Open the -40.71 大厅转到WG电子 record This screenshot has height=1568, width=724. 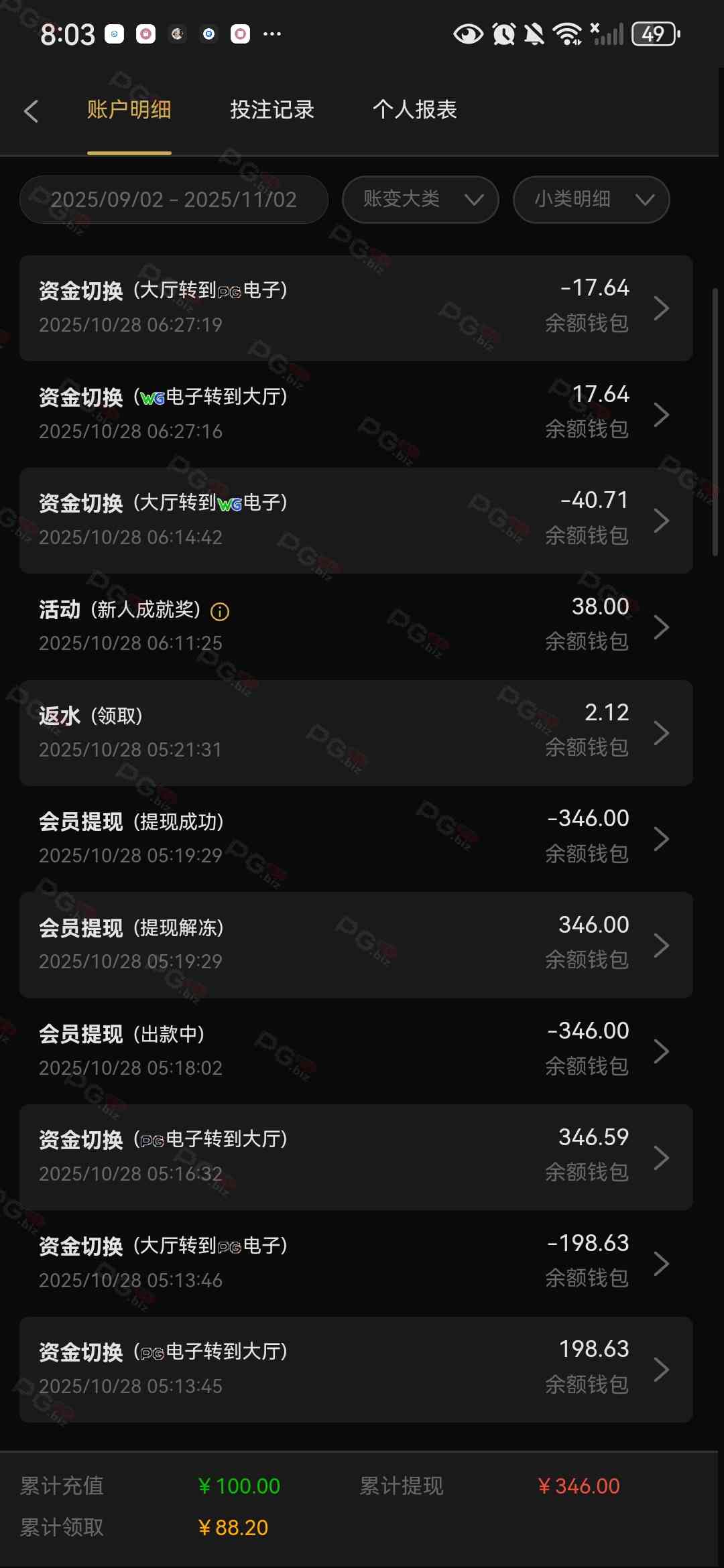click(x=355, y=521)
